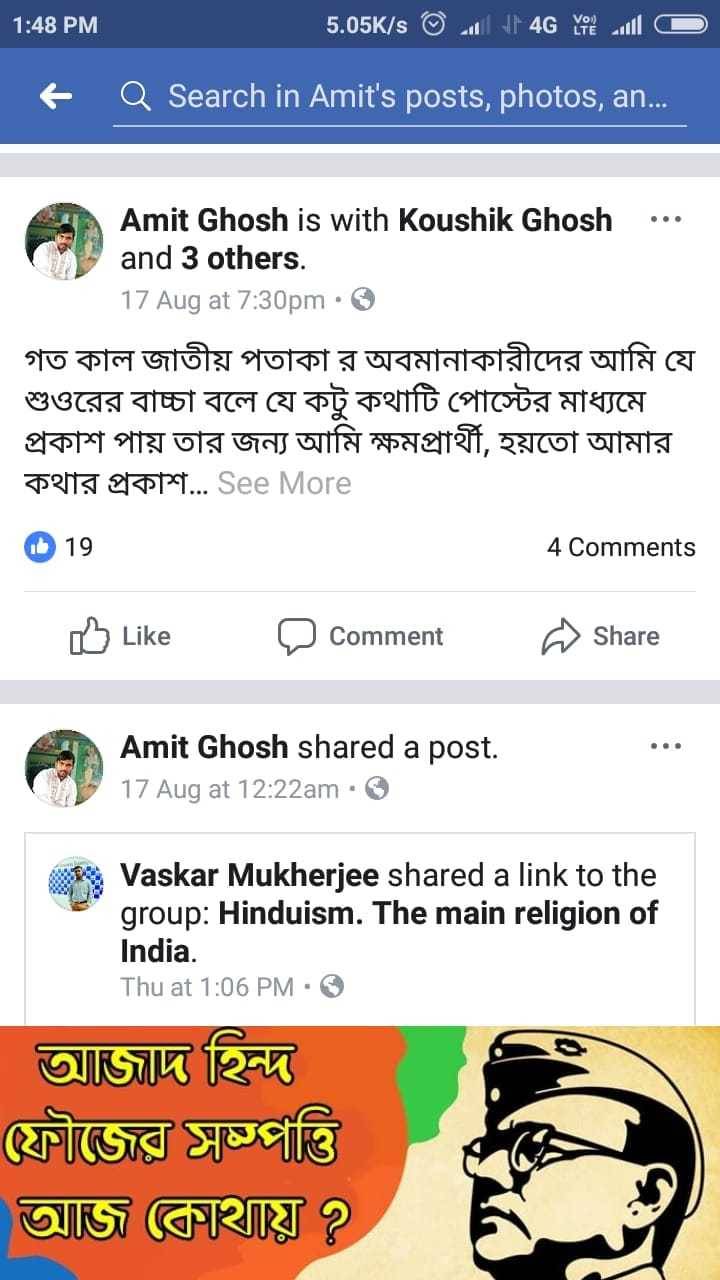Screen dimensions: 720x1280
Task: Open the shared Azad Hind link image
Action: (360, 1152)
